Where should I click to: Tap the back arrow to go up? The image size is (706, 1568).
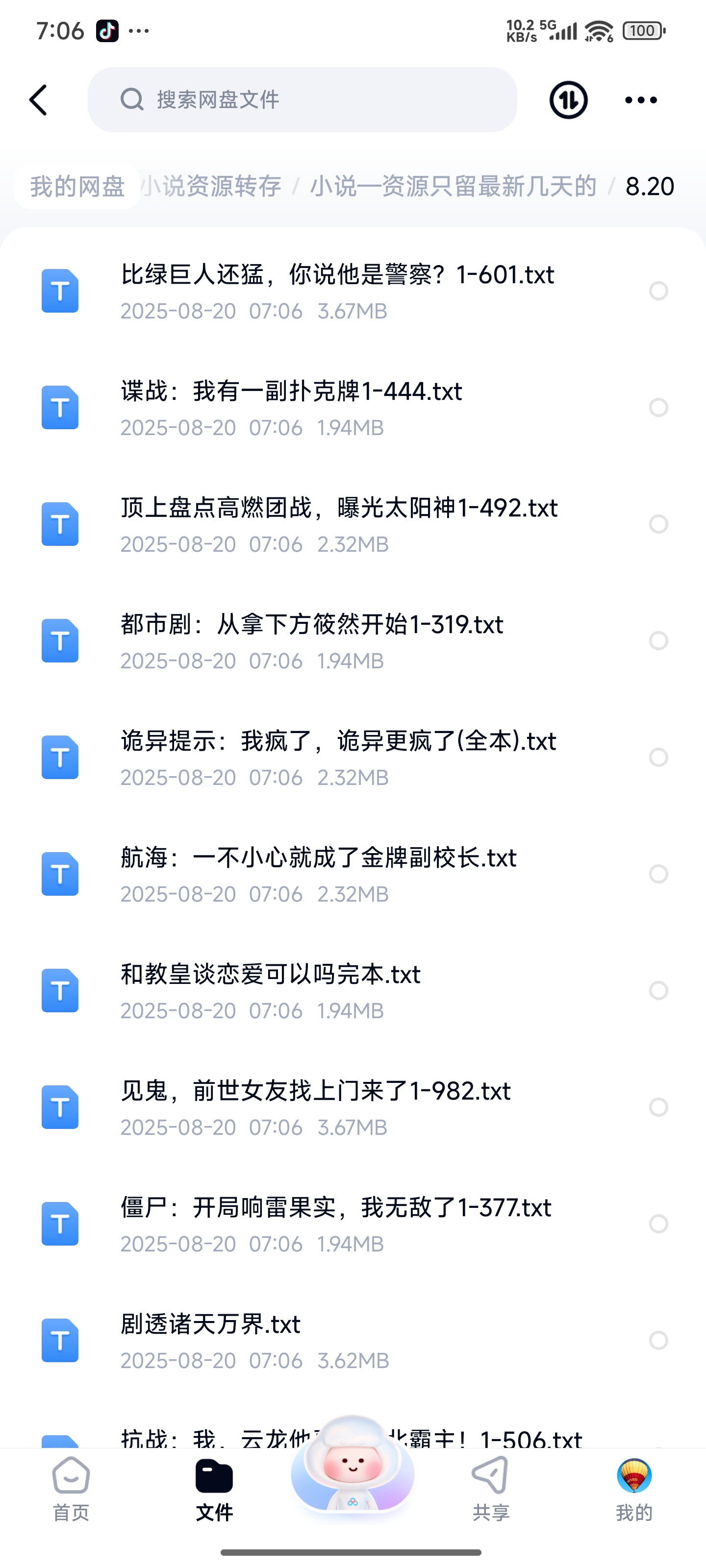pyautogui.click(x=38, y=100)
